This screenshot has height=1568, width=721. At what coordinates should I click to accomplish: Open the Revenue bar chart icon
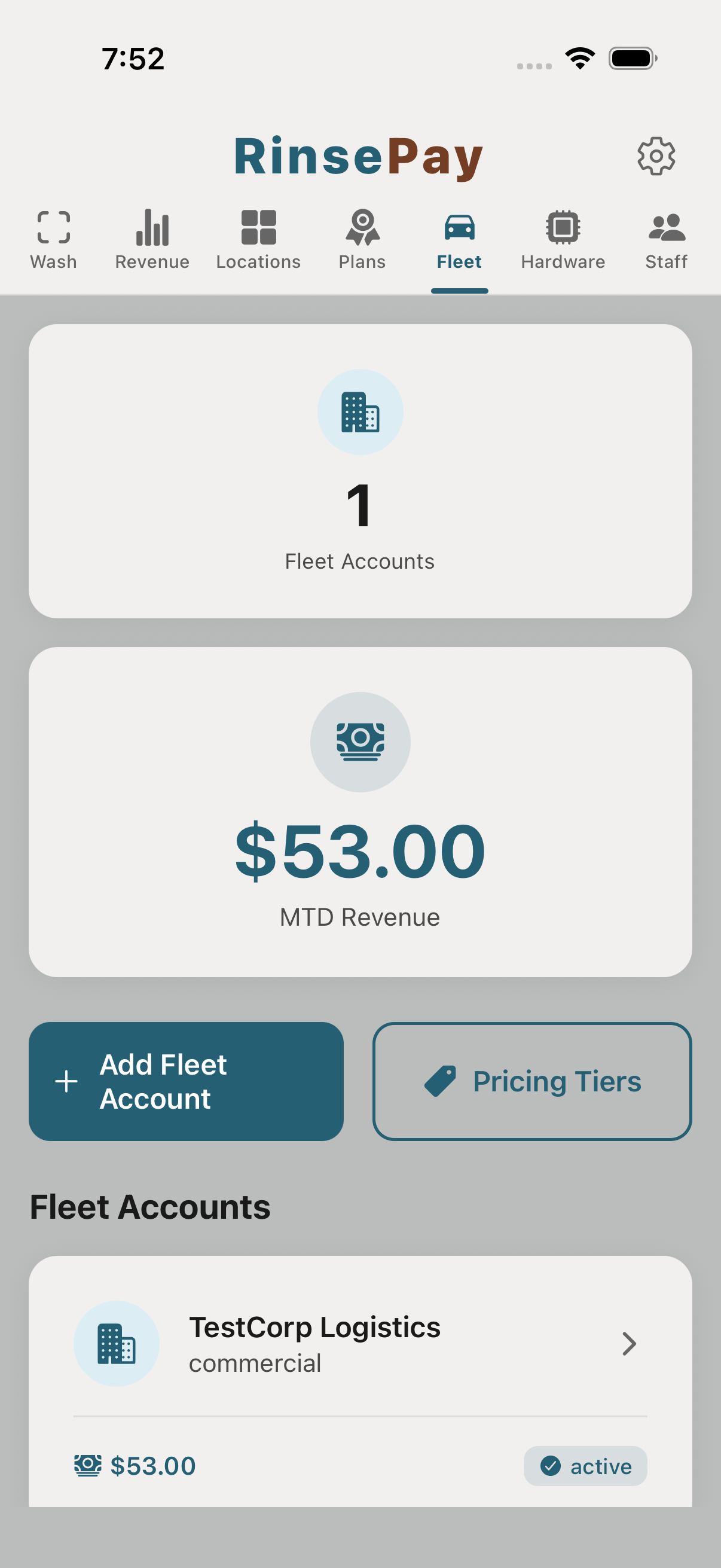coord(151,228)
